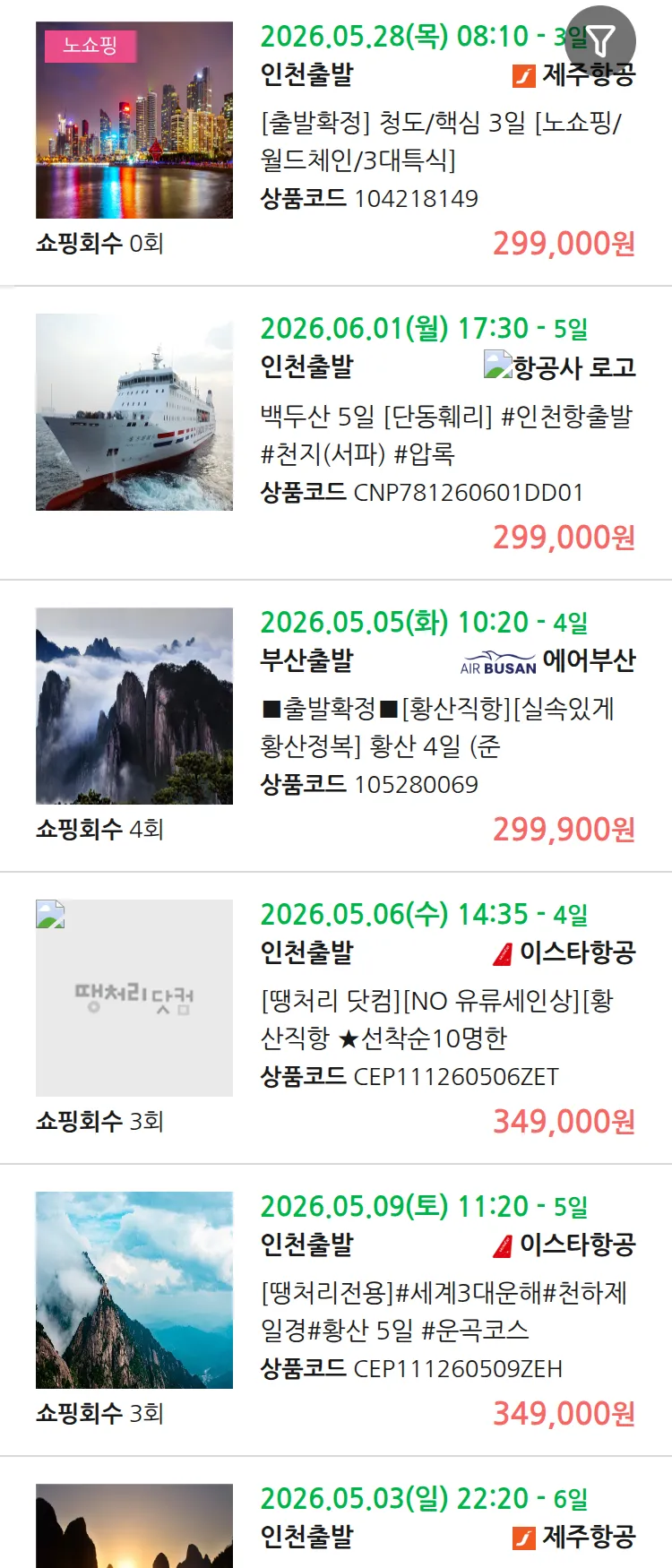View the 백두산 5일 단동훼리 package
672x1568 pixels.
445,434
